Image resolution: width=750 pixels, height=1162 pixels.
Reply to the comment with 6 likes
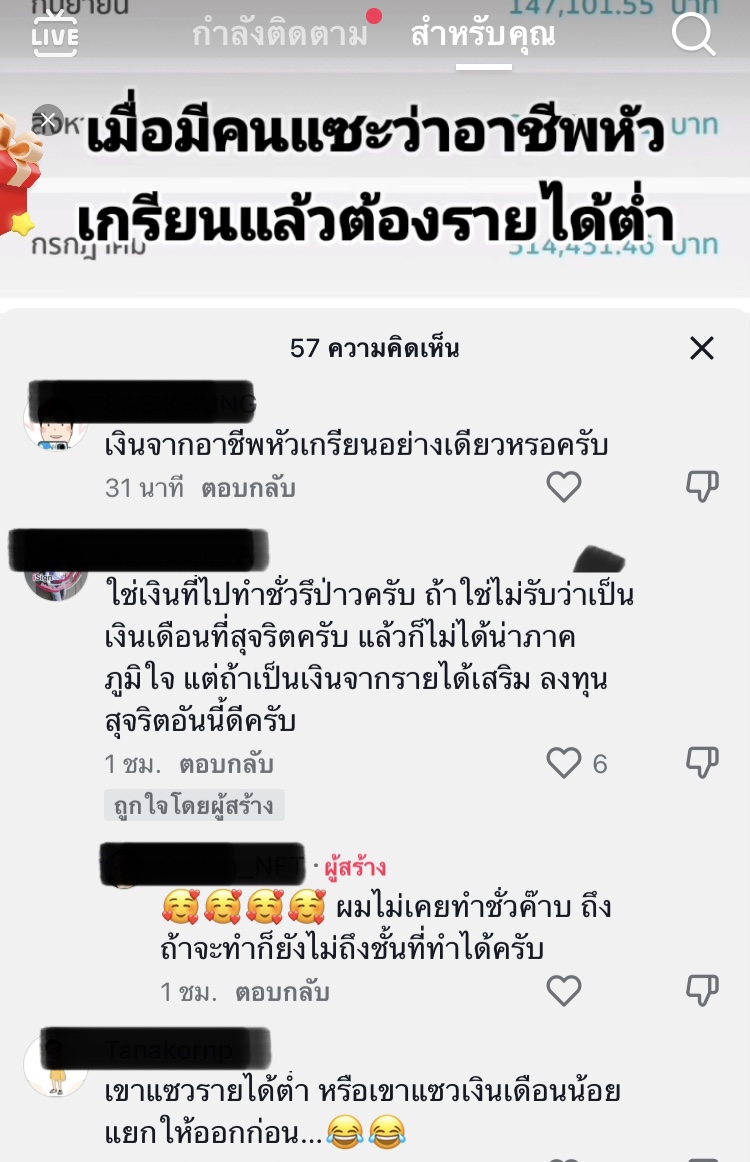pyautogui.click(x=226, y=765)
